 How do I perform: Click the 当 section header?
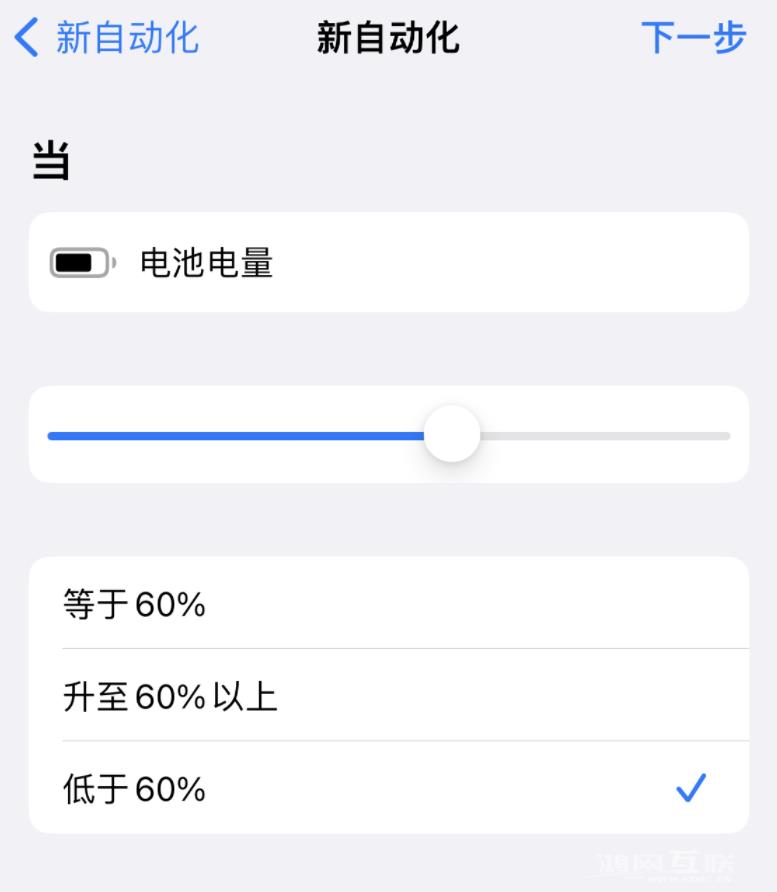click(x=48, y=159)
